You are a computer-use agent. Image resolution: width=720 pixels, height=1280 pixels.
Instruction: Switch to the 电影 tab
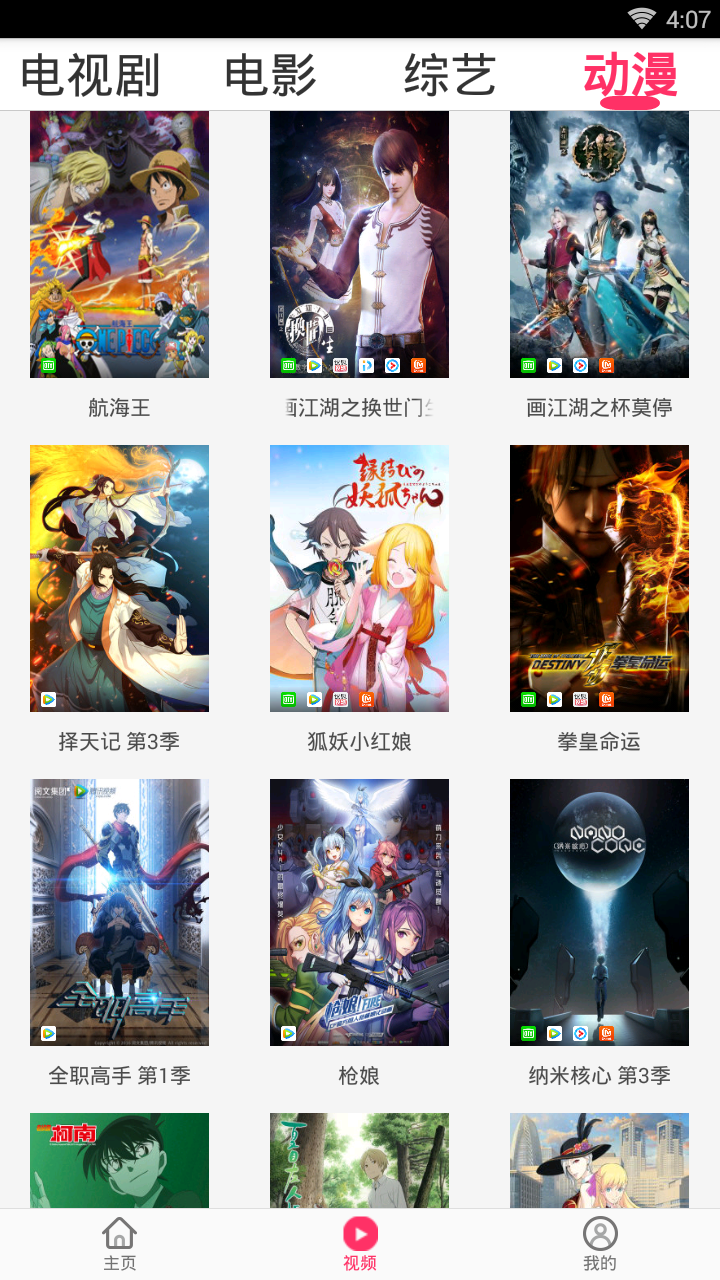pos(270,75)
